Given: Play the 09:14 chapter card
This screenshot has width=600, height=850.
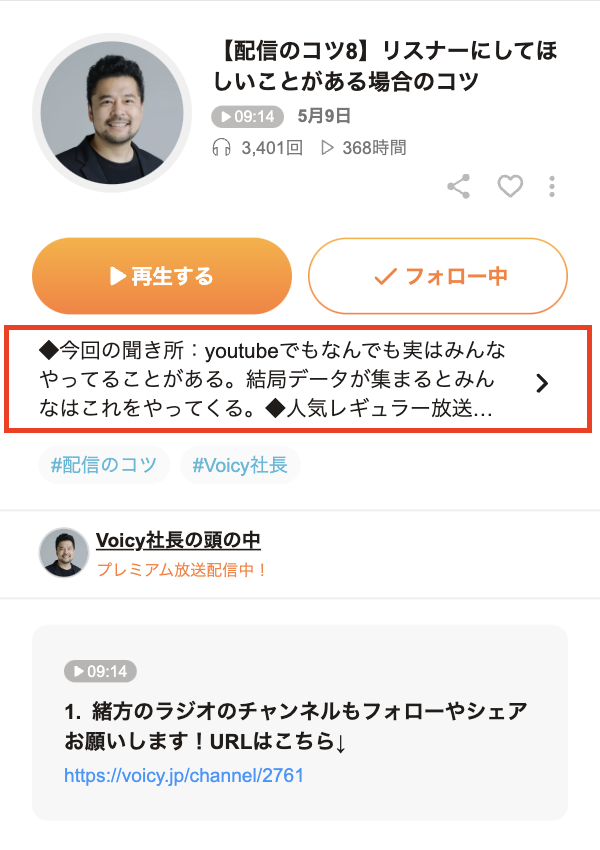Looking at the screenshot, I should coord(100,671).
